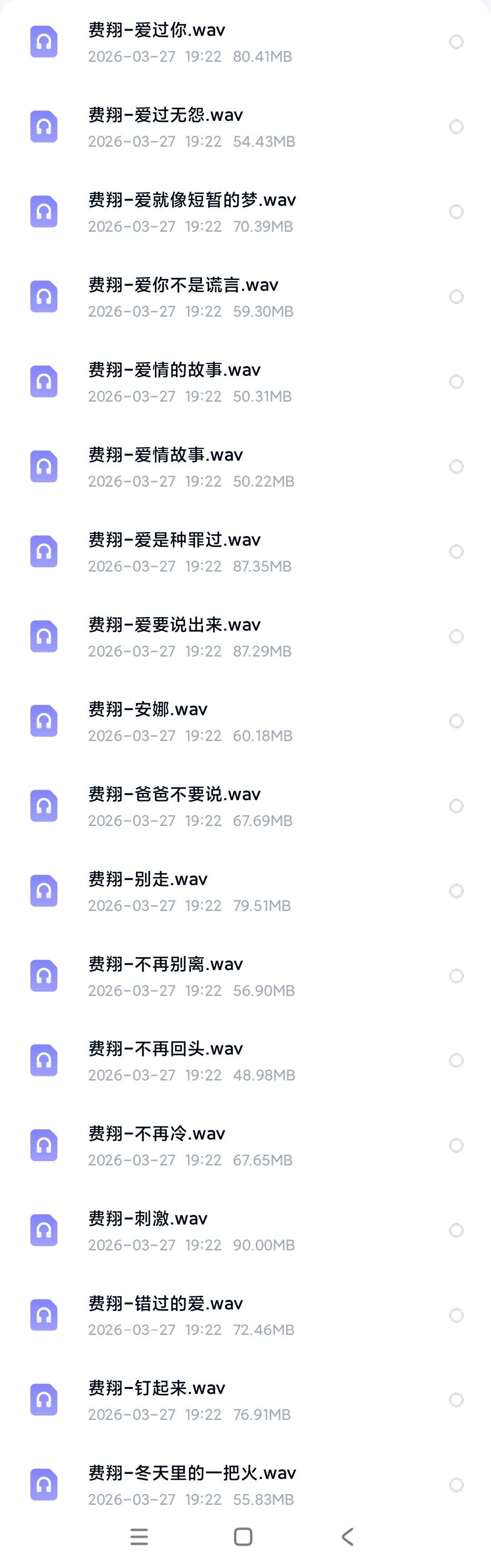Tick the selector for 费翔-爸爸不要说.wav
This screenshot has width=491, height=1568.
pos(456,806)
